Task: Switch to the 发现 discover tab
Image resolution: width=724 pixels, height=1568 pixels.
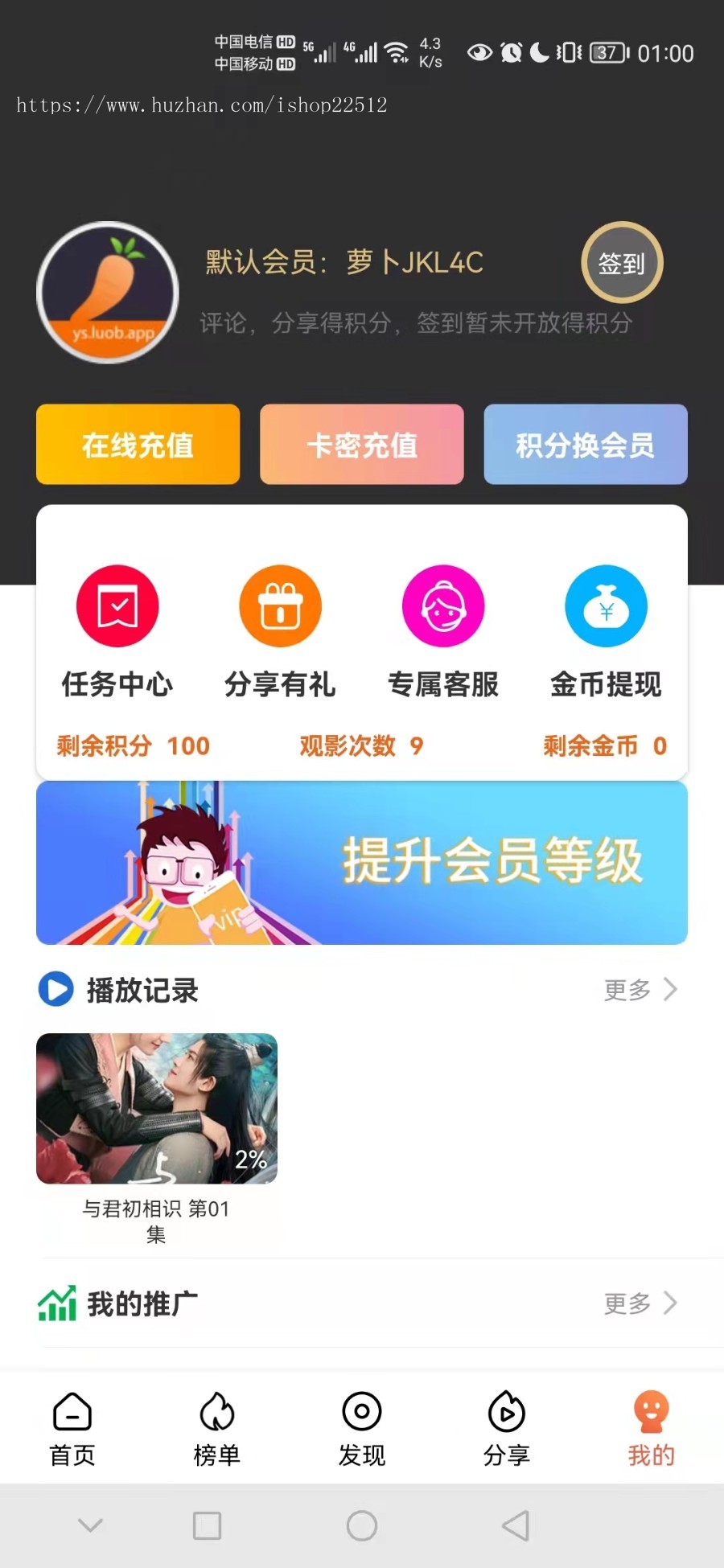Action: tap(362, 1429)
